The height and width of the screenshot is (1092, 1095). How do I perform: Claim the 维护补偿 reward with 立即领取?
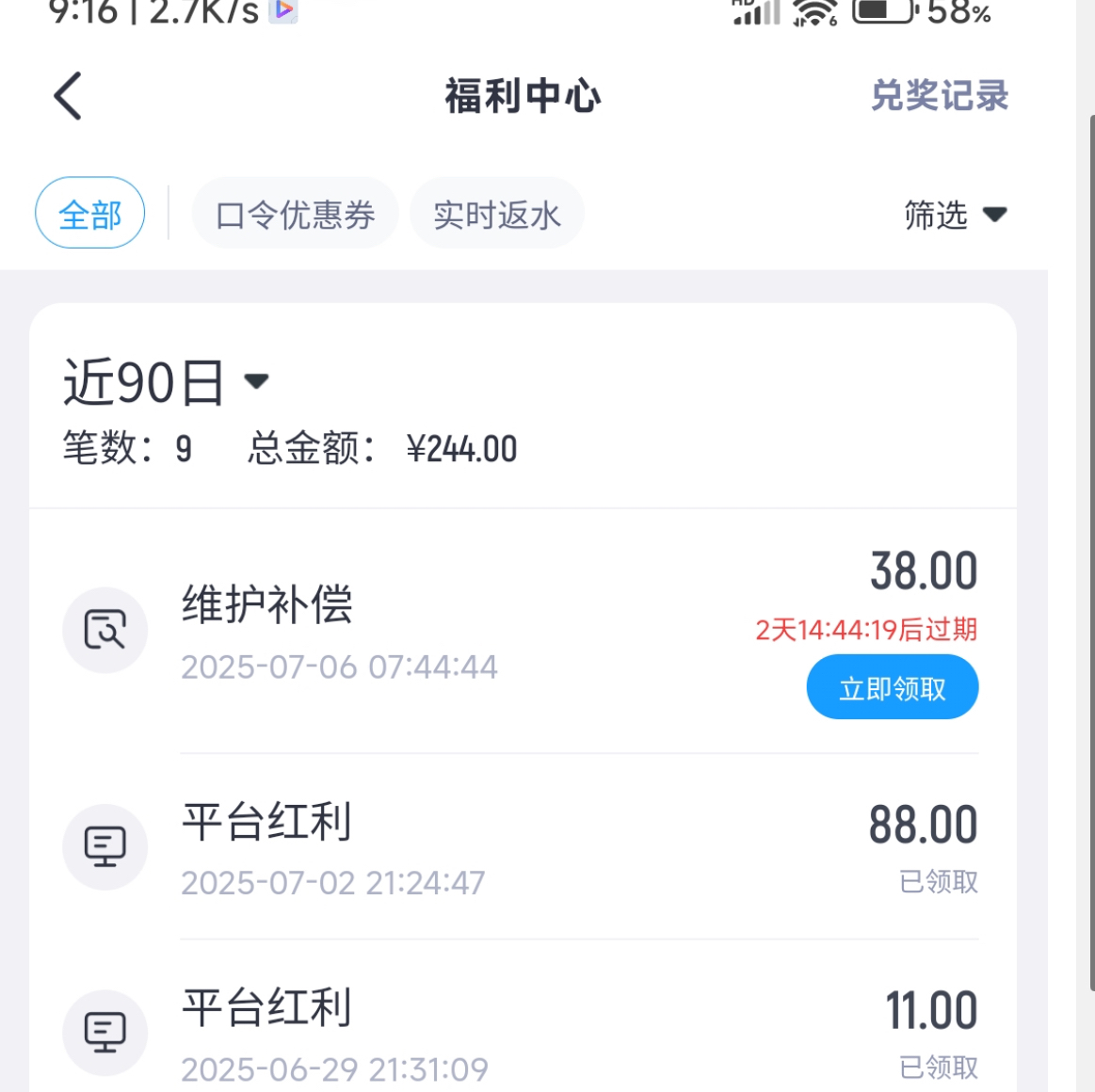pyautogui.click(x=892, y=688)
